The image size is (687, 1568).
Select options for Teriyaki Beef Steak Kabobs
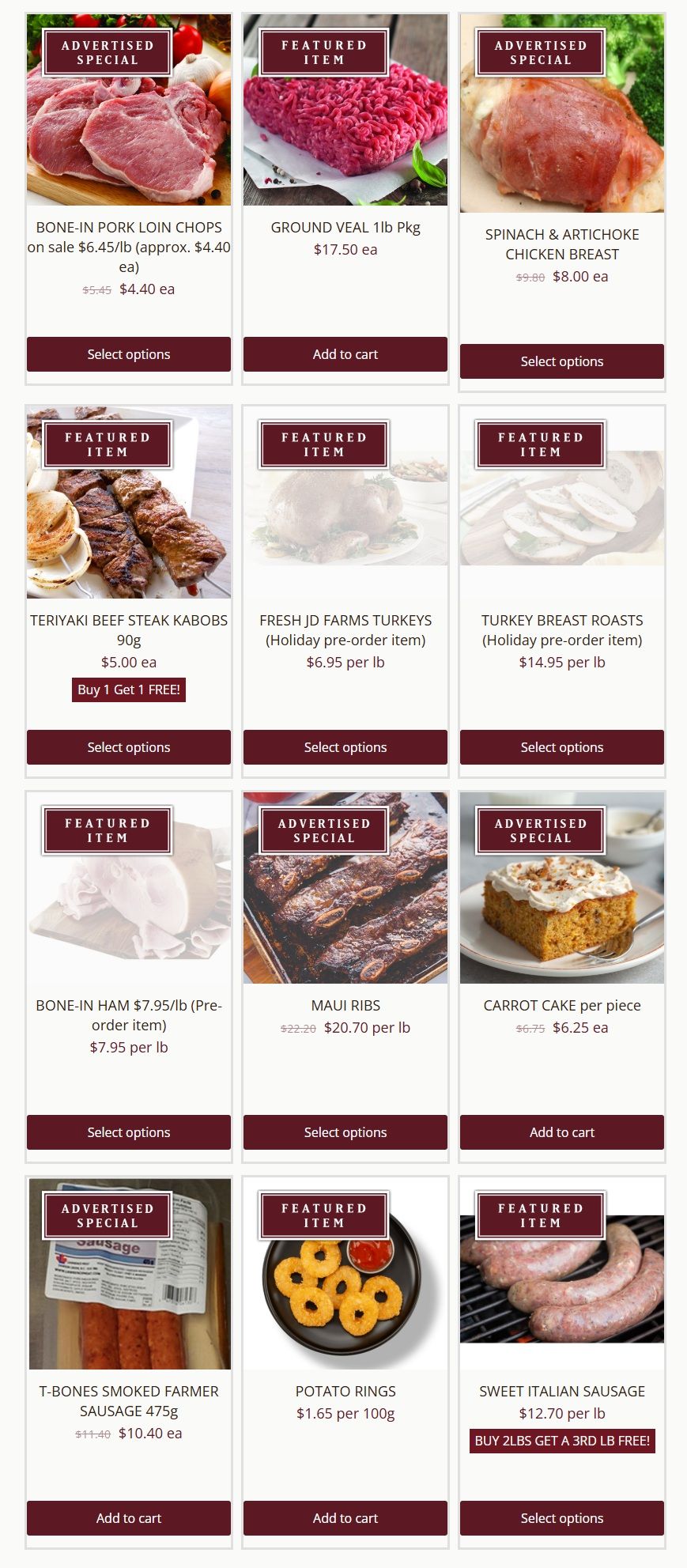coord(128,747)
